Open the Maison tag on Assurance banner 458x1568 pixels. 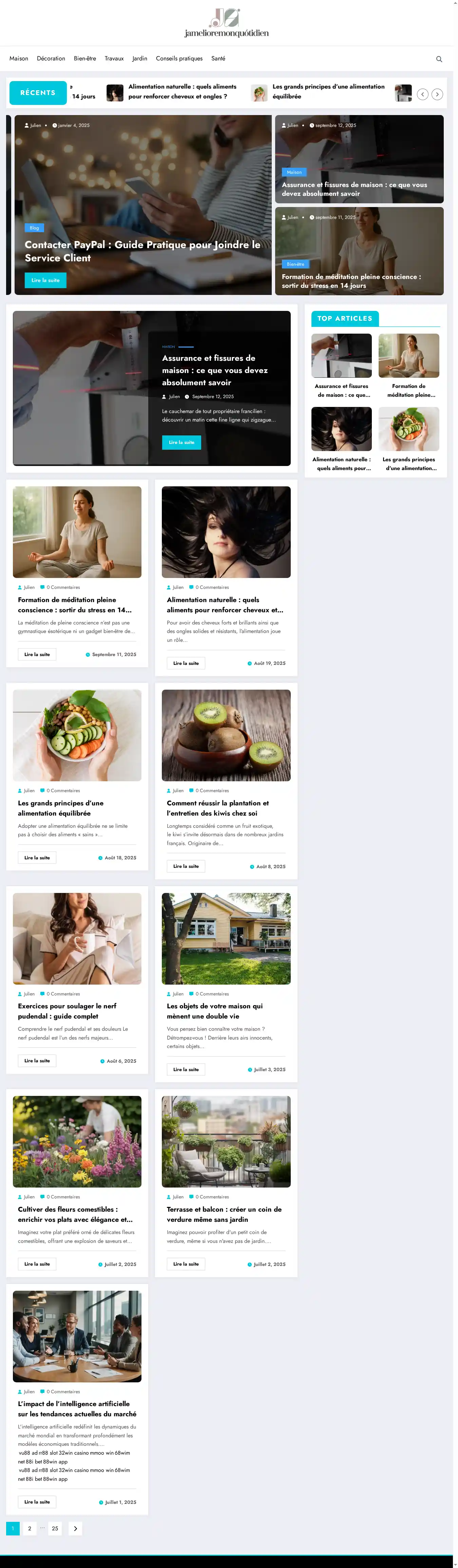coord(294,172)
